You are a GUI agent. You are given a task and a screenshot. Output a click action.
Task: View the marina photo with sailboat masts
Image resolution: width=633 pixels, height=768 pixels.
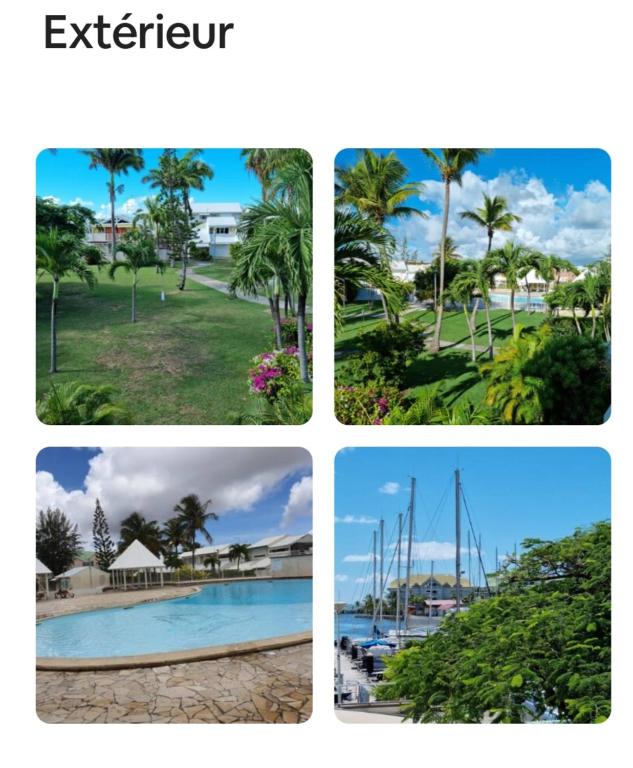pos(472,584)
